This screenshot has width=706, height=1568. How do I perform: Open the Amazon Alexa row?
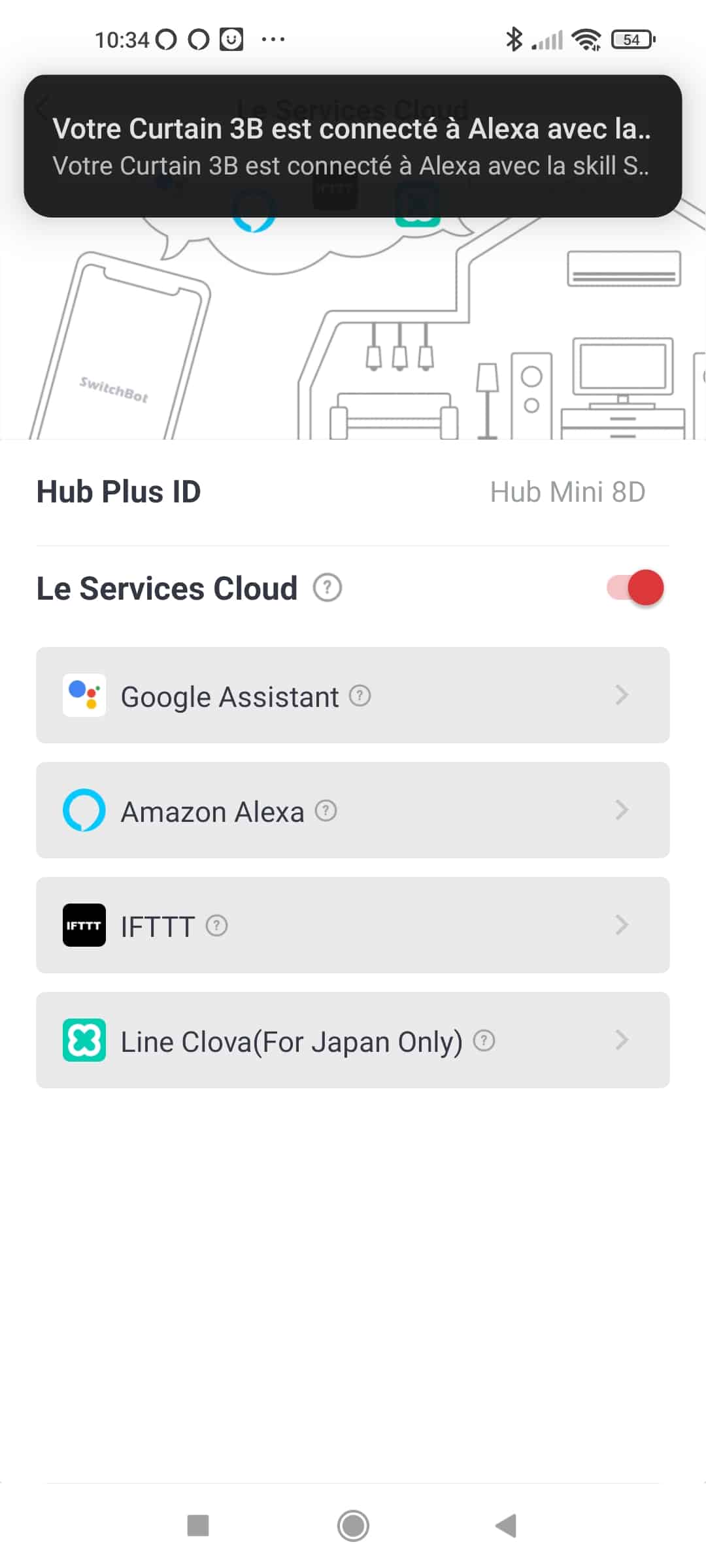pyautogui.click(x=353, y=810)
